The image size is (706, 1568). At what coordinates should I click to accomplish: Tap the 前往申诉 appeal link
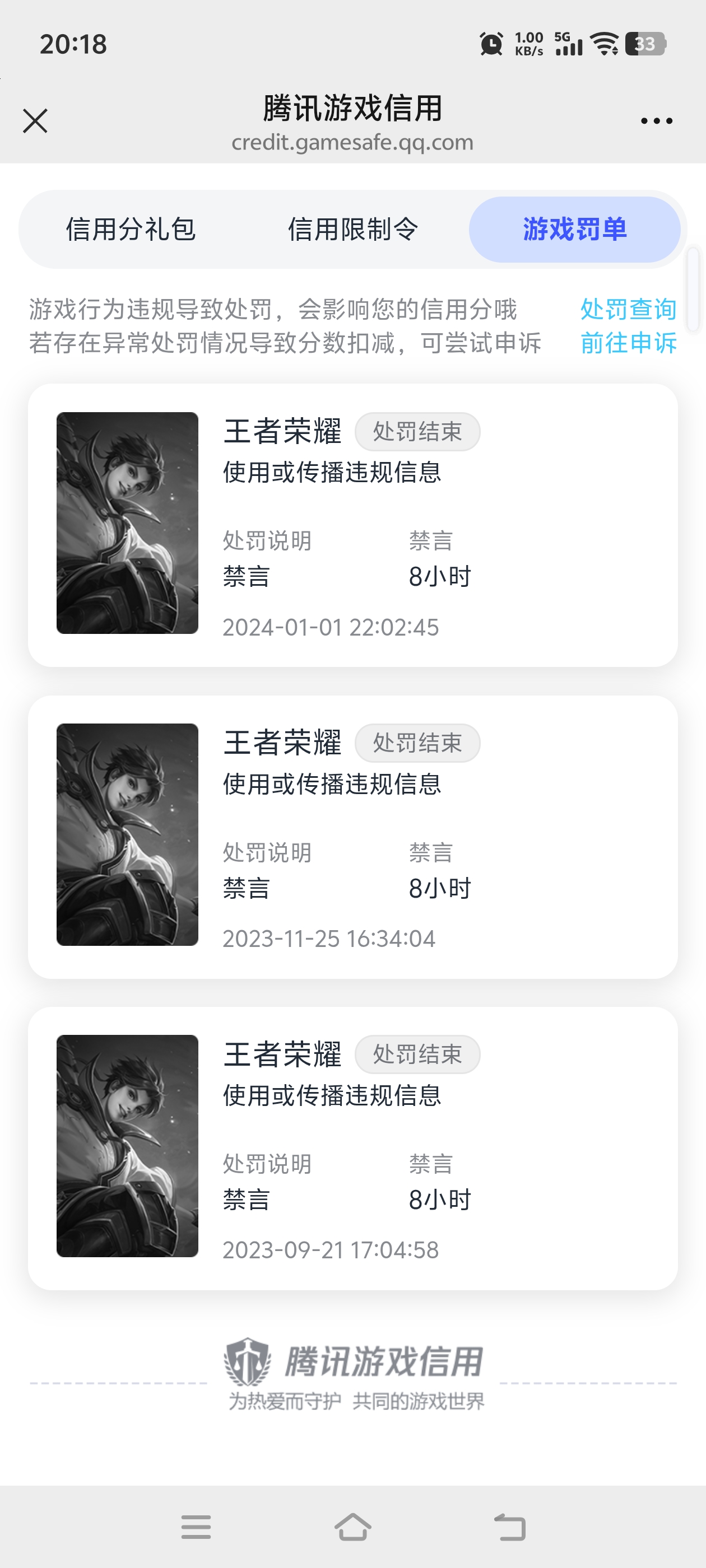[628, 343]
